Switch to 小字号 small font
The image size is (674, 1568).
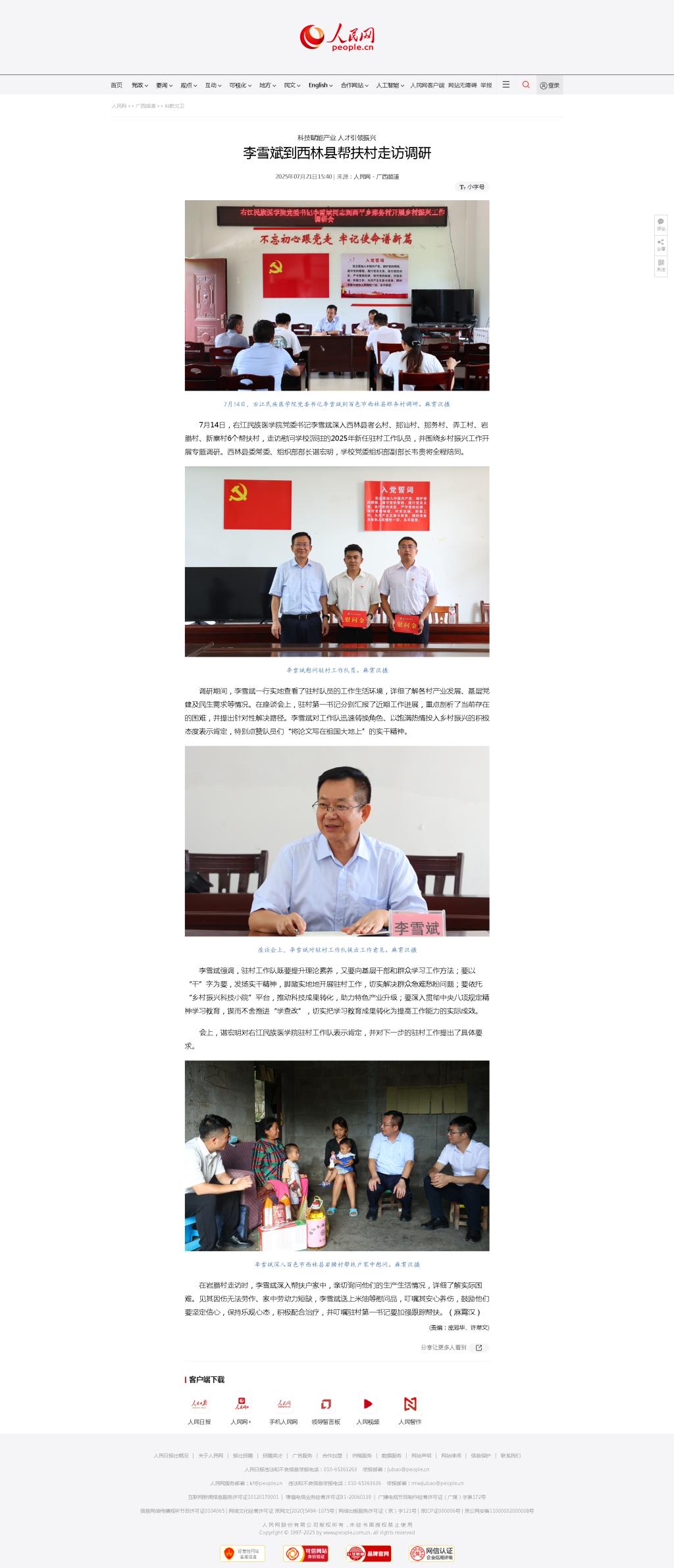472,187
